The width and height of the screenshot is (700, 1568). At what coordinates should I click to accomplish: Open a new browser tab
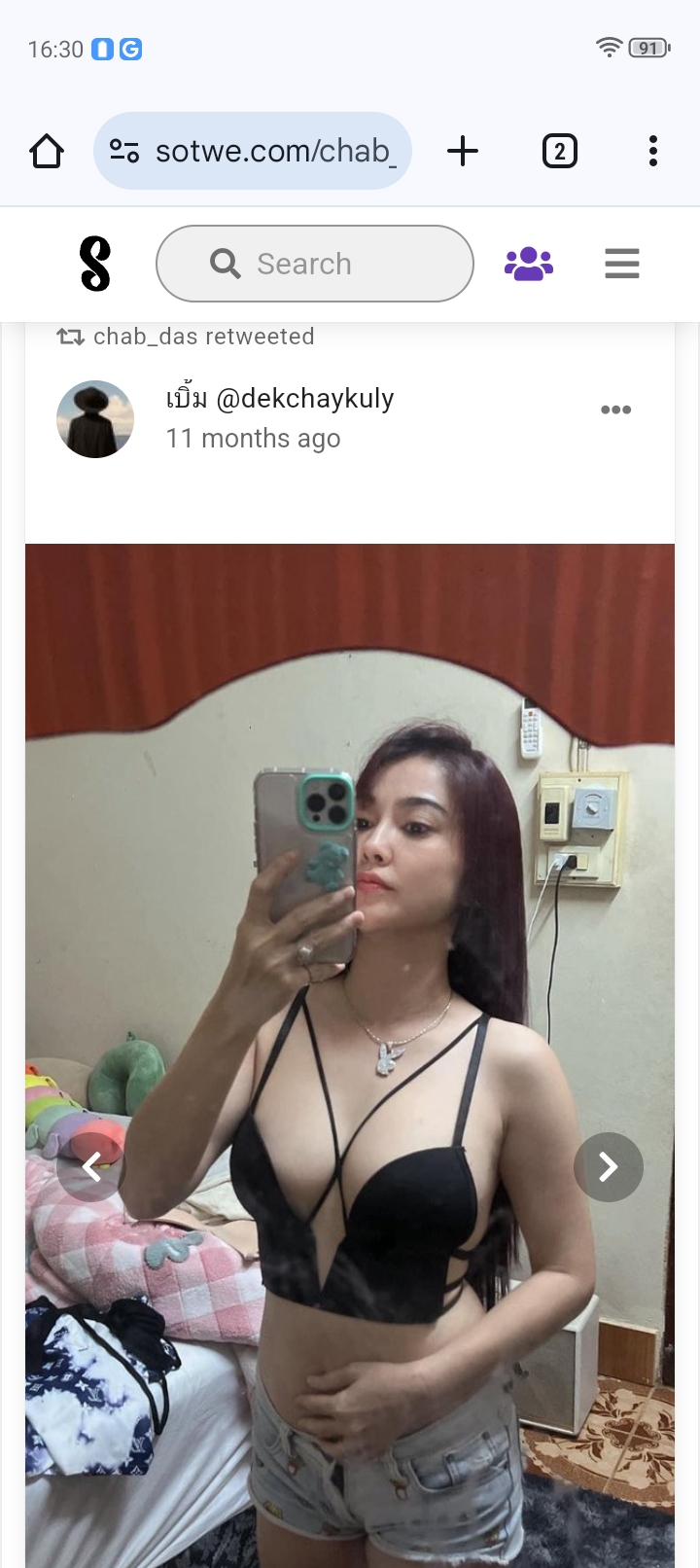(x=463, y=152)
